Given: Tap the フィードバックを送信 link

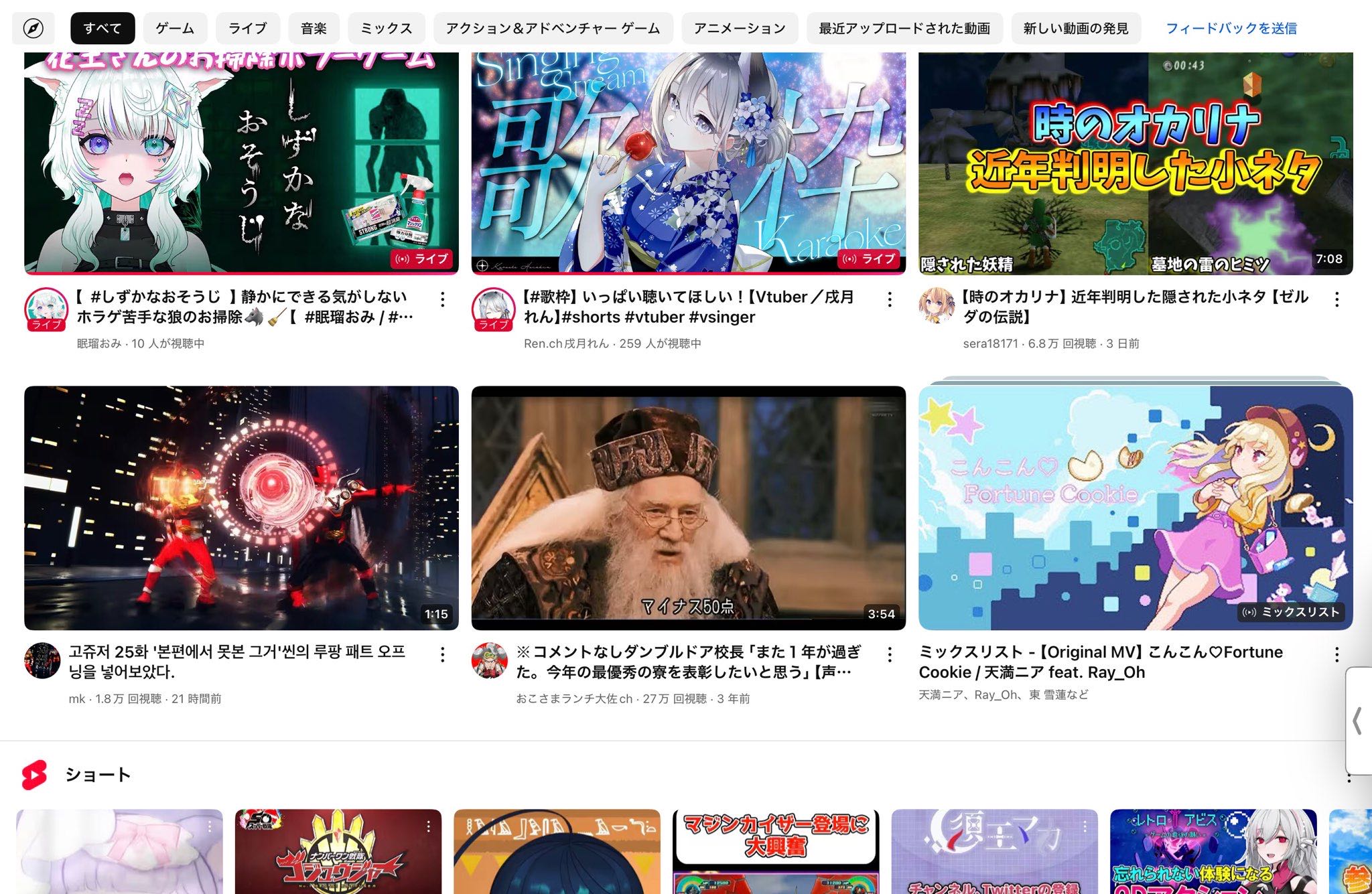Looking at the screenshot, I should coord(1231,28).
